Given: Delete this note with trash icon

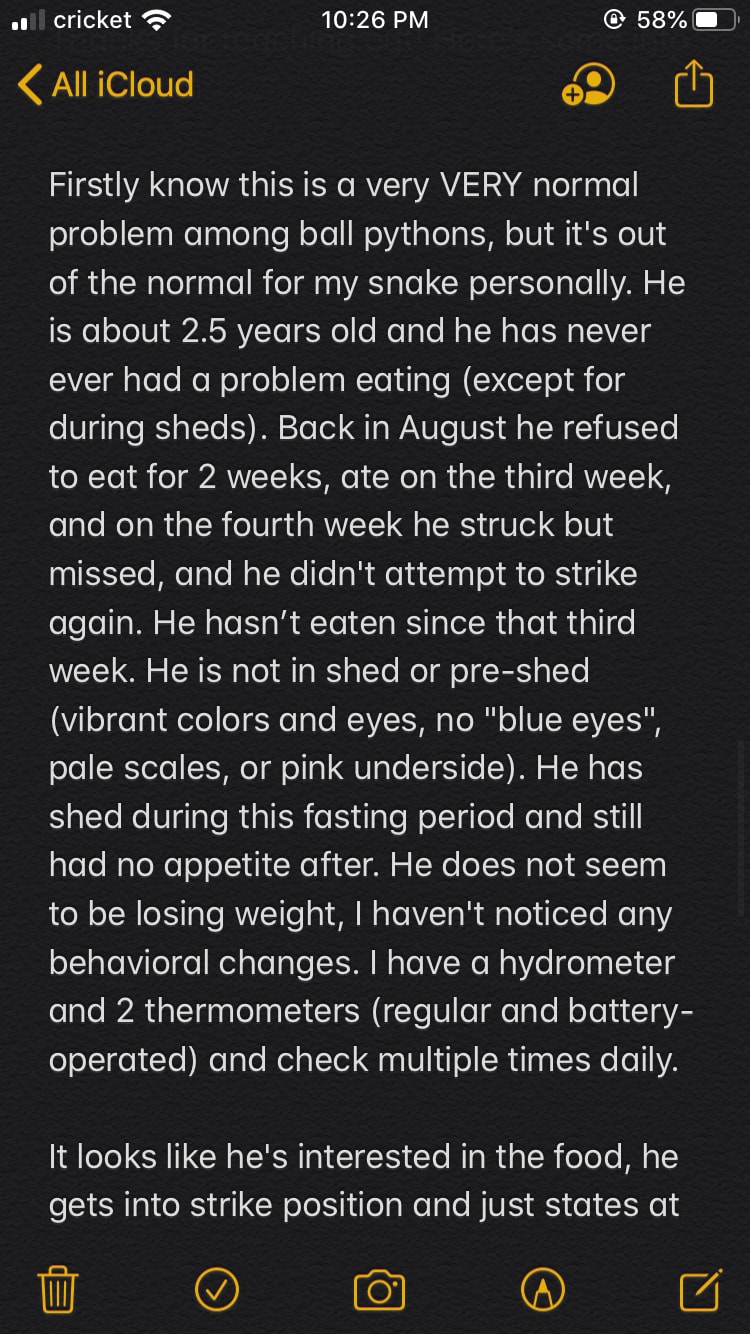Looking at the screenshot, I should point(58,1290).
